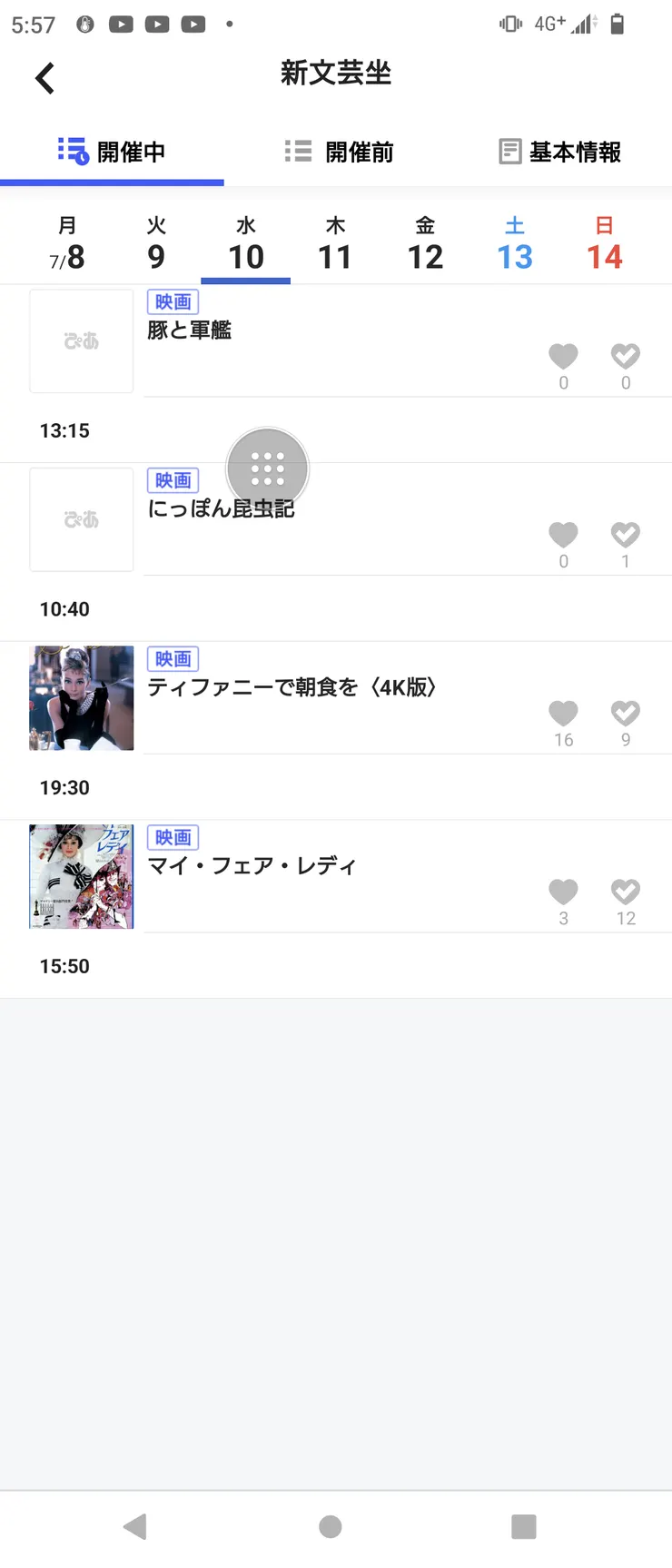Tap the 基本情報 document icon

pyautogui.click(x=509, y=152)
